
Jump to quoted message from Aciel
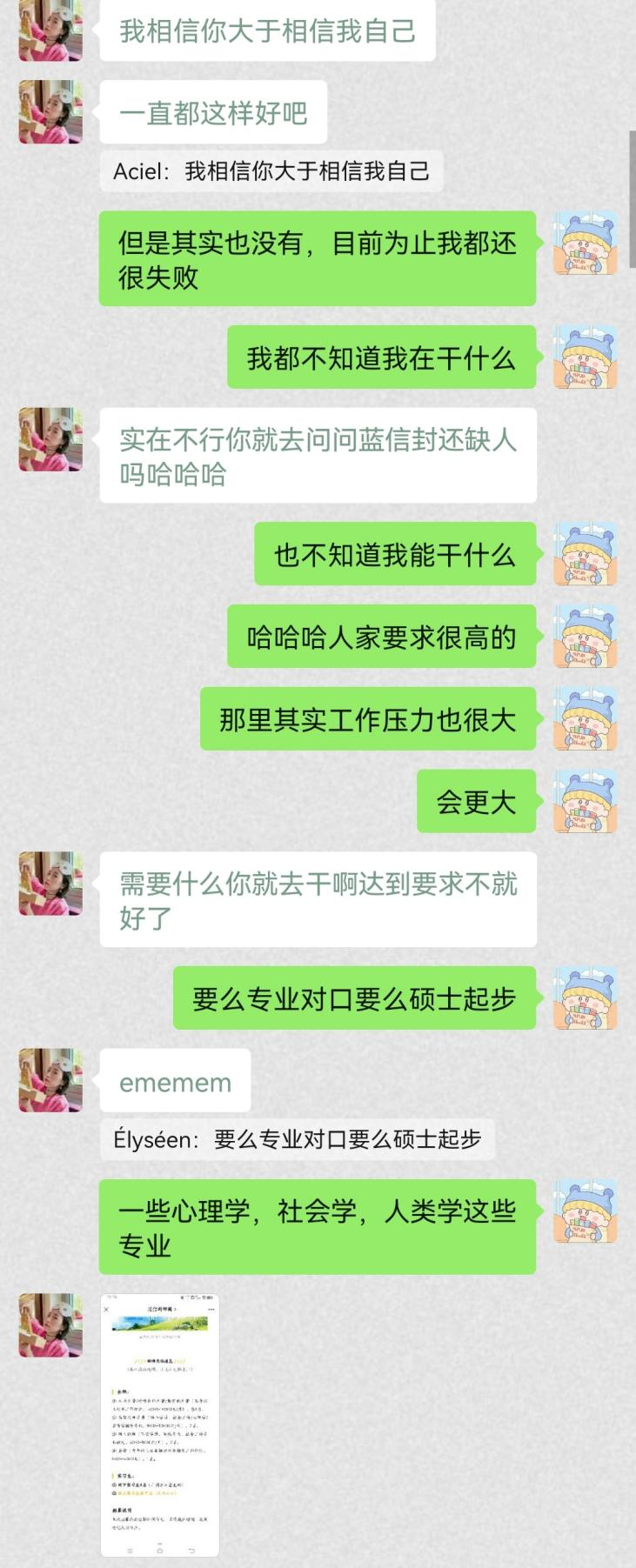271,171
